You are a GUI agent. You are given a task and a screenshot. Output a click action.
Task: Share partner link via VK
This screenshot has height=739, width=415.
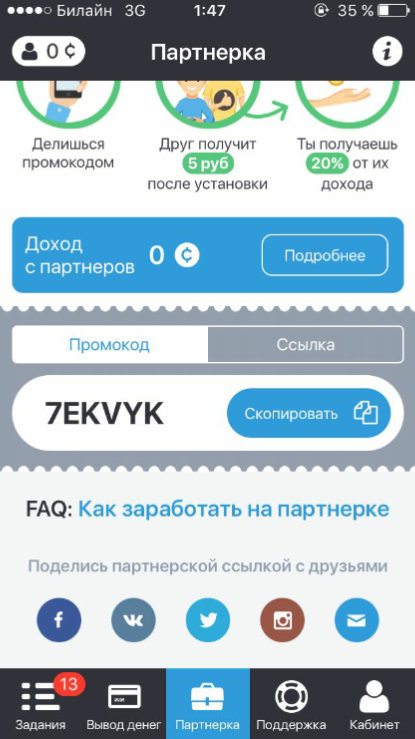133,620
